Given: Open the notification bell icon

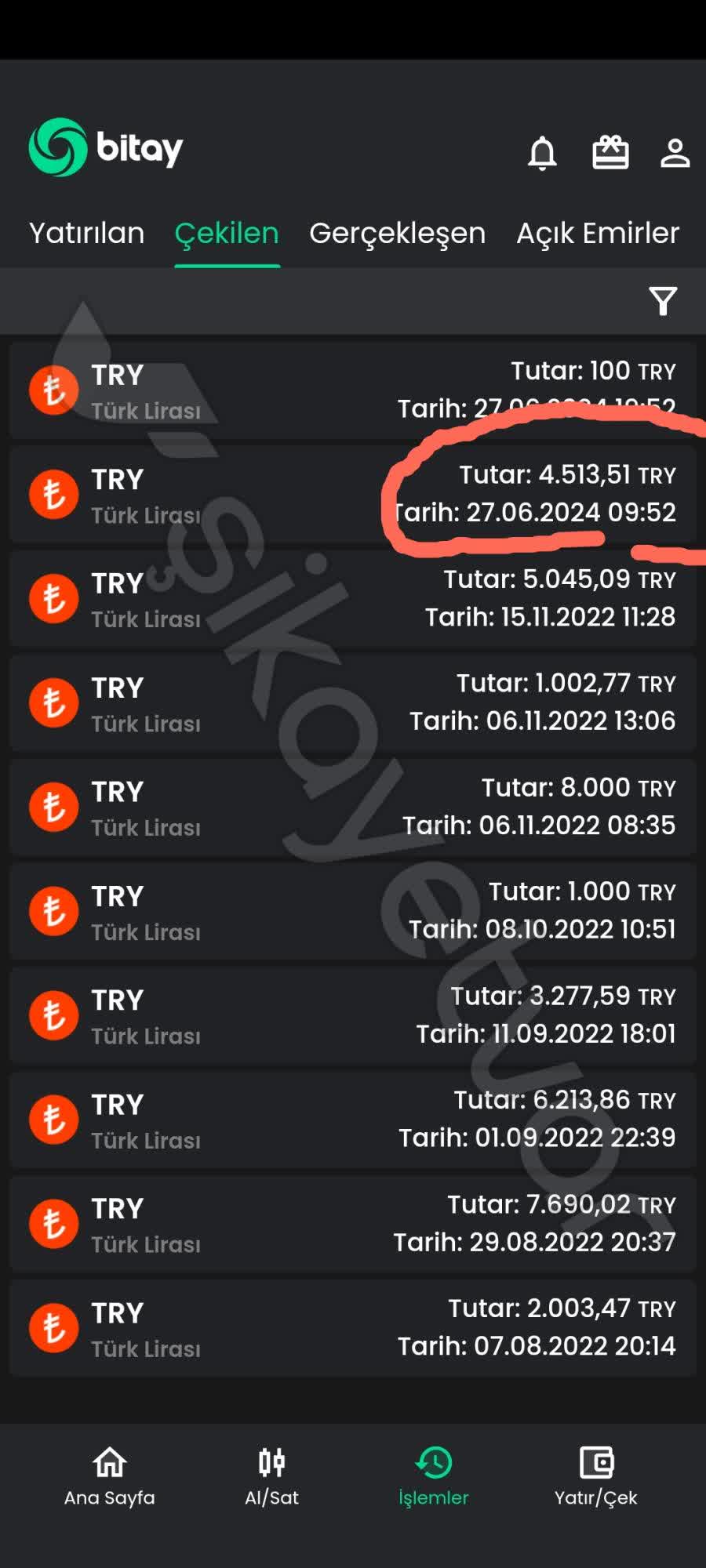Looking at the screenshot, I should tap(543, 154).
